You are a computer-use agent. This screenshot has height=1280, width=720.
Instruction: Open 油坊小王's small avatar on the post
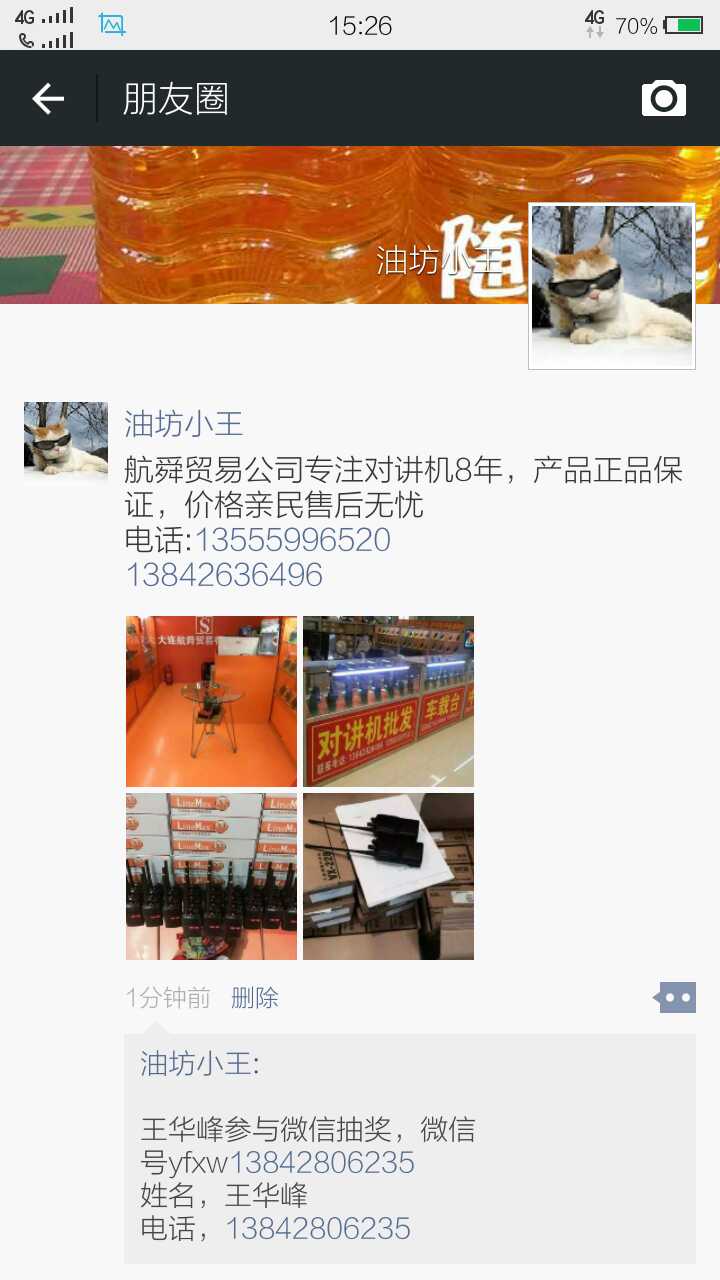(x=66, y=442)
